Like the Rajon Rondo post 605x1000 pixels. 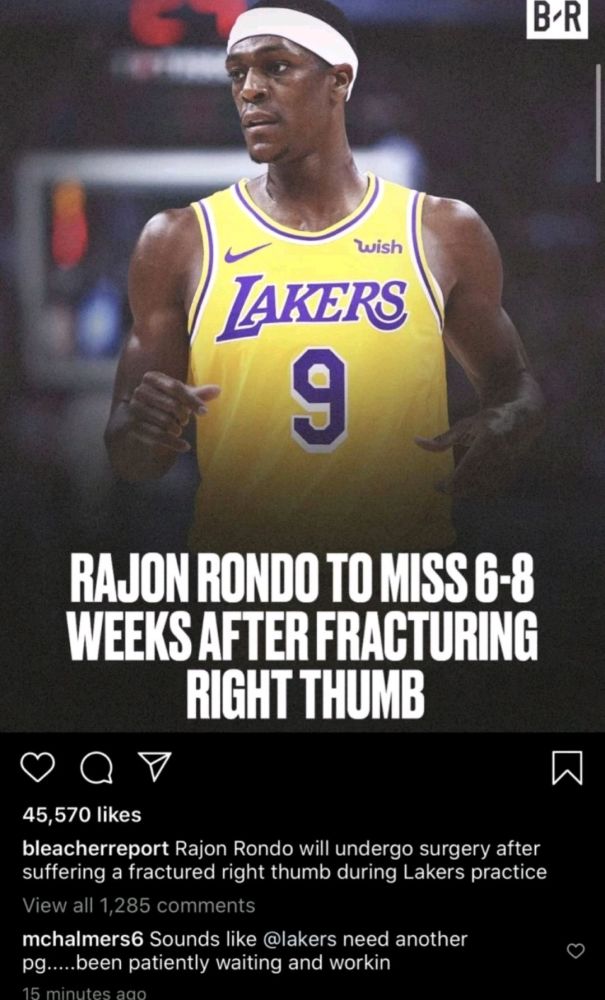coord(38,767)
